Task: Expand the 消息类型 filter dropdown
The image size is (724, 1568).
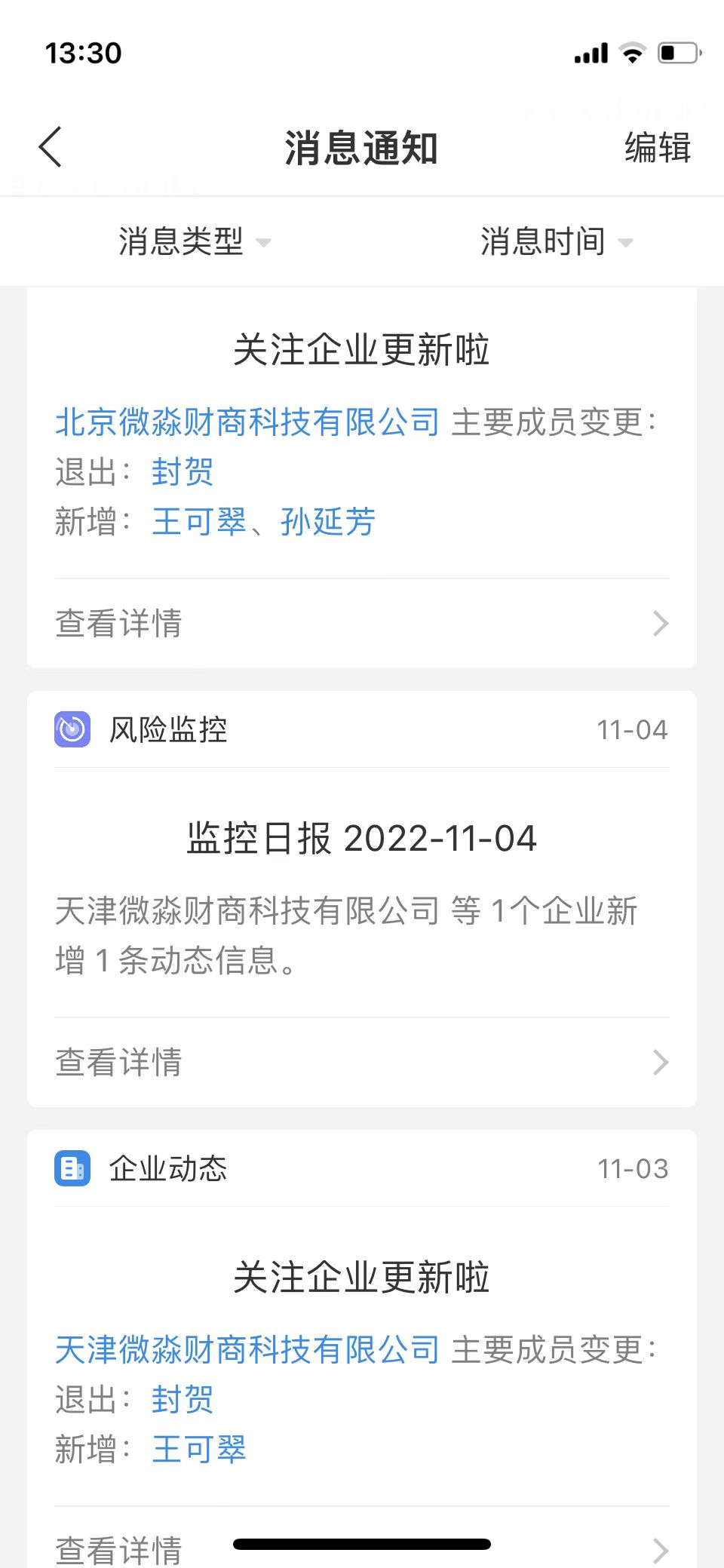Action: pos(195,242)
